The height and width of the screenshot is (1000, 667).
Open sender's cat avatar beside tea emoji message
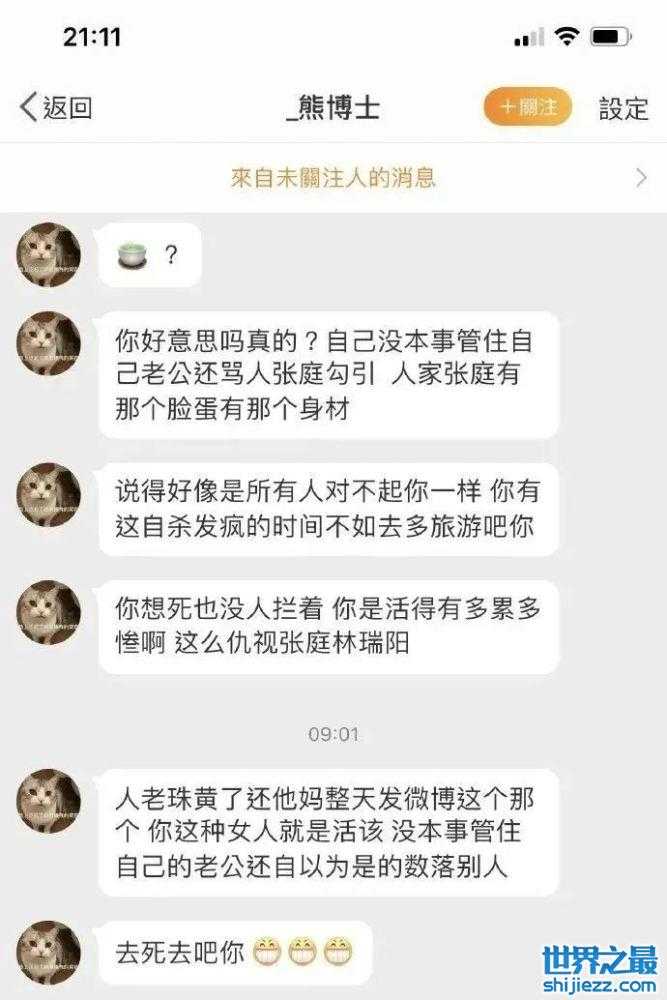pos(49,256)
